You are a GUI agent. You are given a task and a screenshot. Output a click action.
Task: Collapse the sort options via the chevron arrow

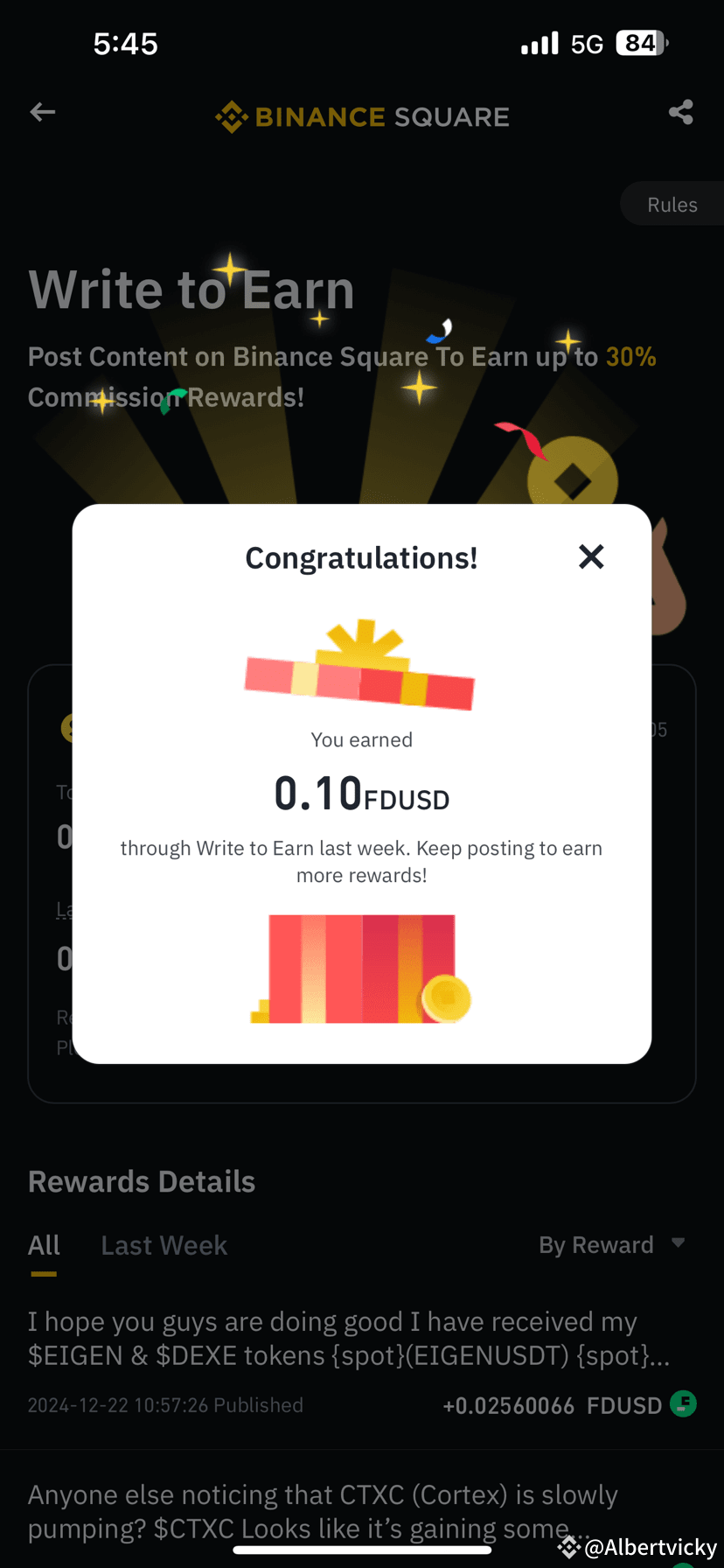tap(679, 1243)
